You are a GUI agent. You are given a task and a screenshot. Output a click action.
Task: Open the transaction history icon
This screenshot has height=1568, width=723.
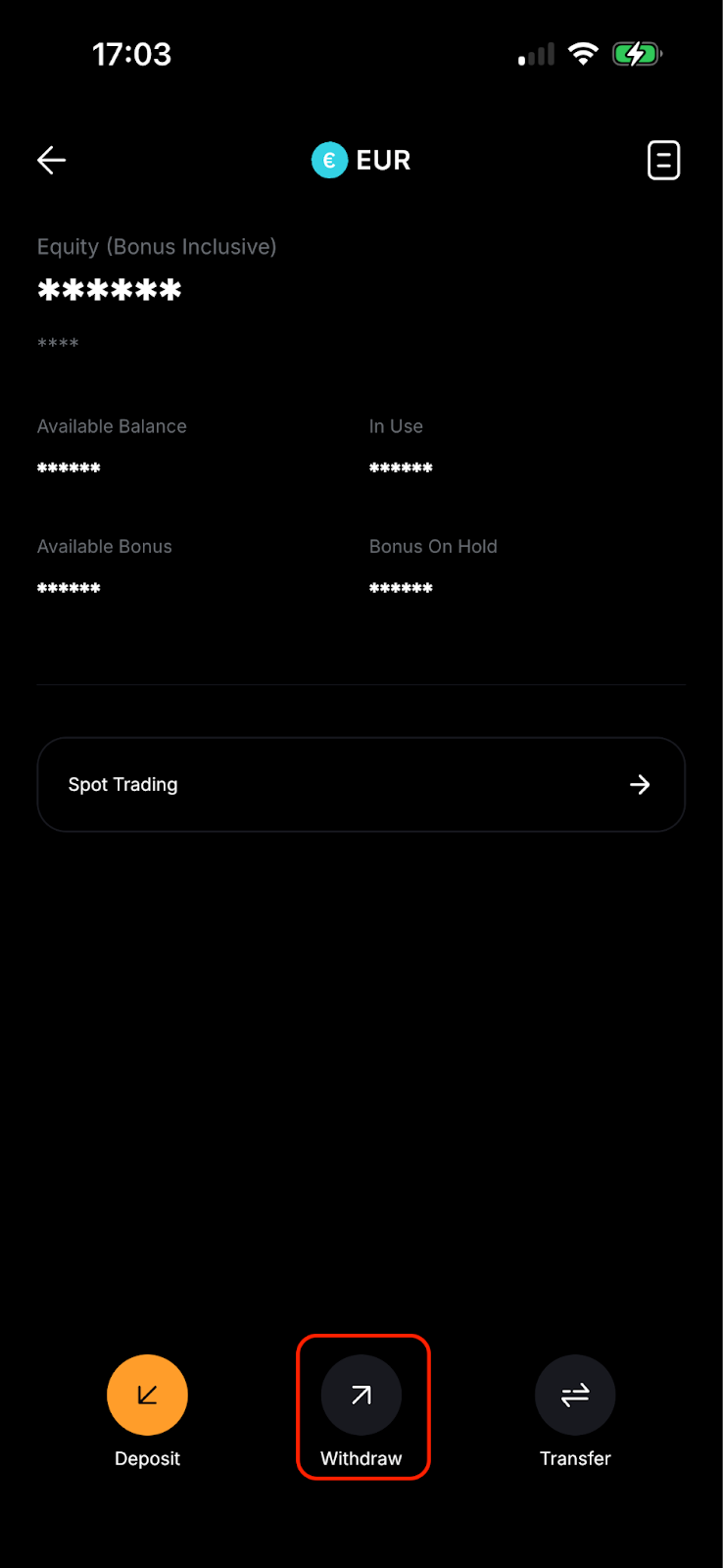coord(663,160)
